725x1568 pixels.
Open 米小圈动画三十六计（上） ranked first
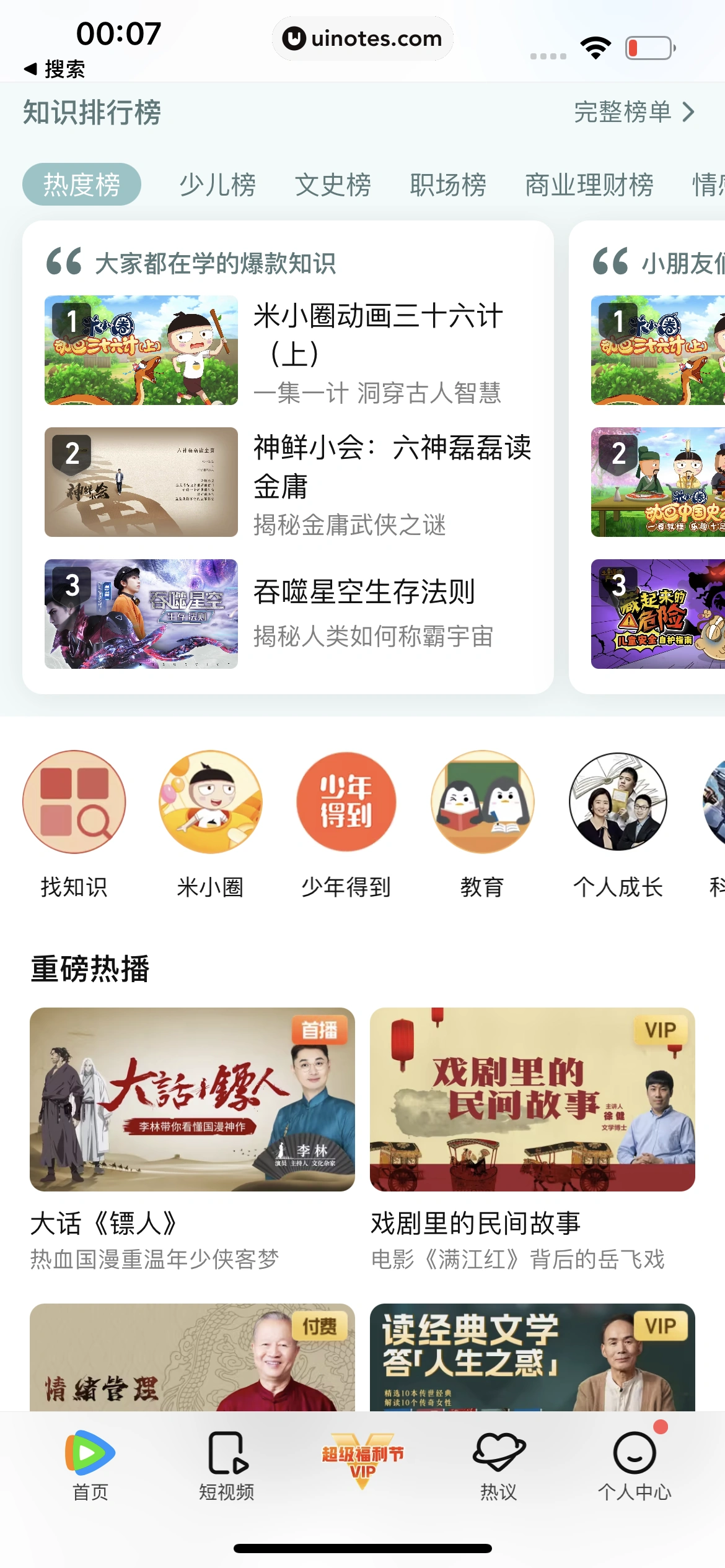click(x=291, y=350)
